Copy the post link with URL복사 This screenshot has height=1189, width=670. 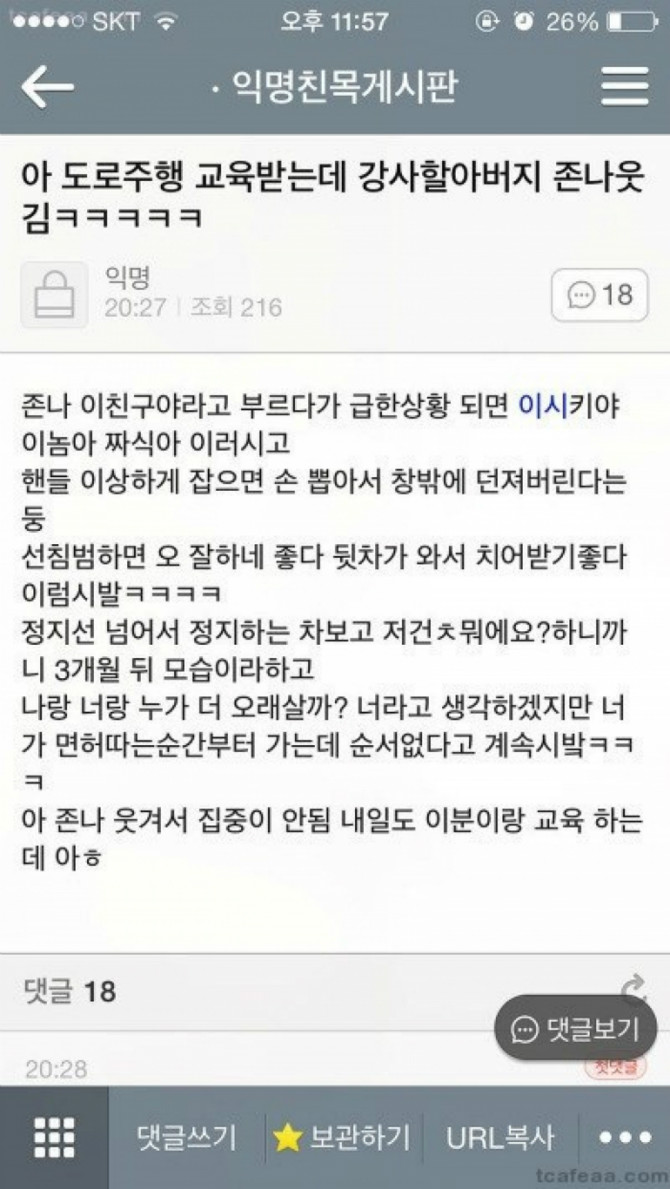point(500,1138)
